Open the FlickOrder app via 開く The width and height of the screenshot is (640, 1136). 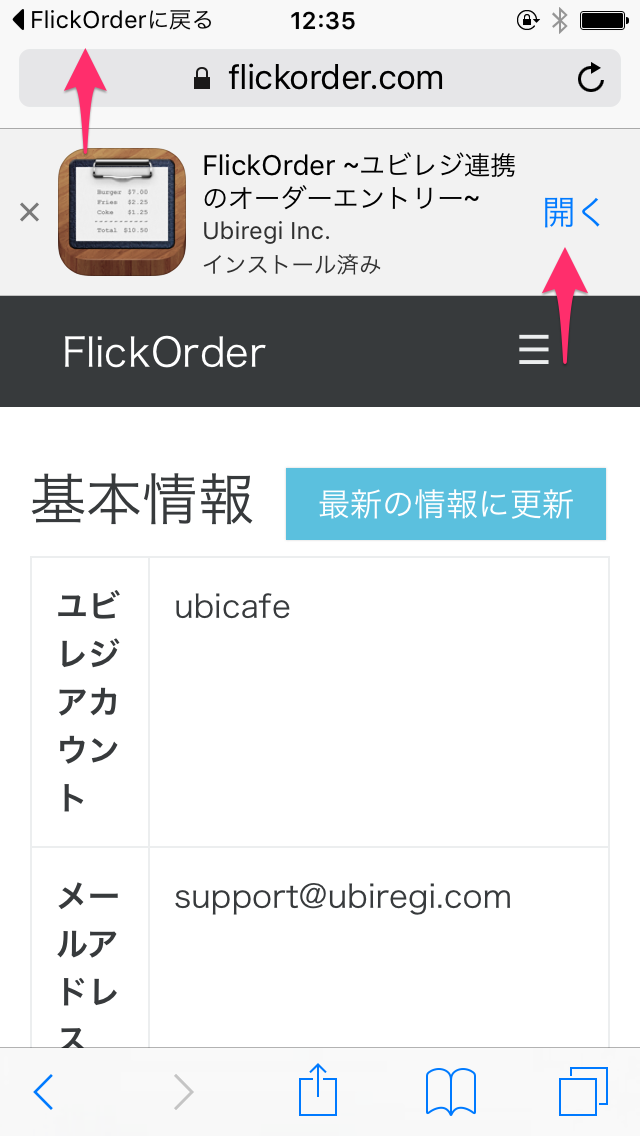[573, 213]
